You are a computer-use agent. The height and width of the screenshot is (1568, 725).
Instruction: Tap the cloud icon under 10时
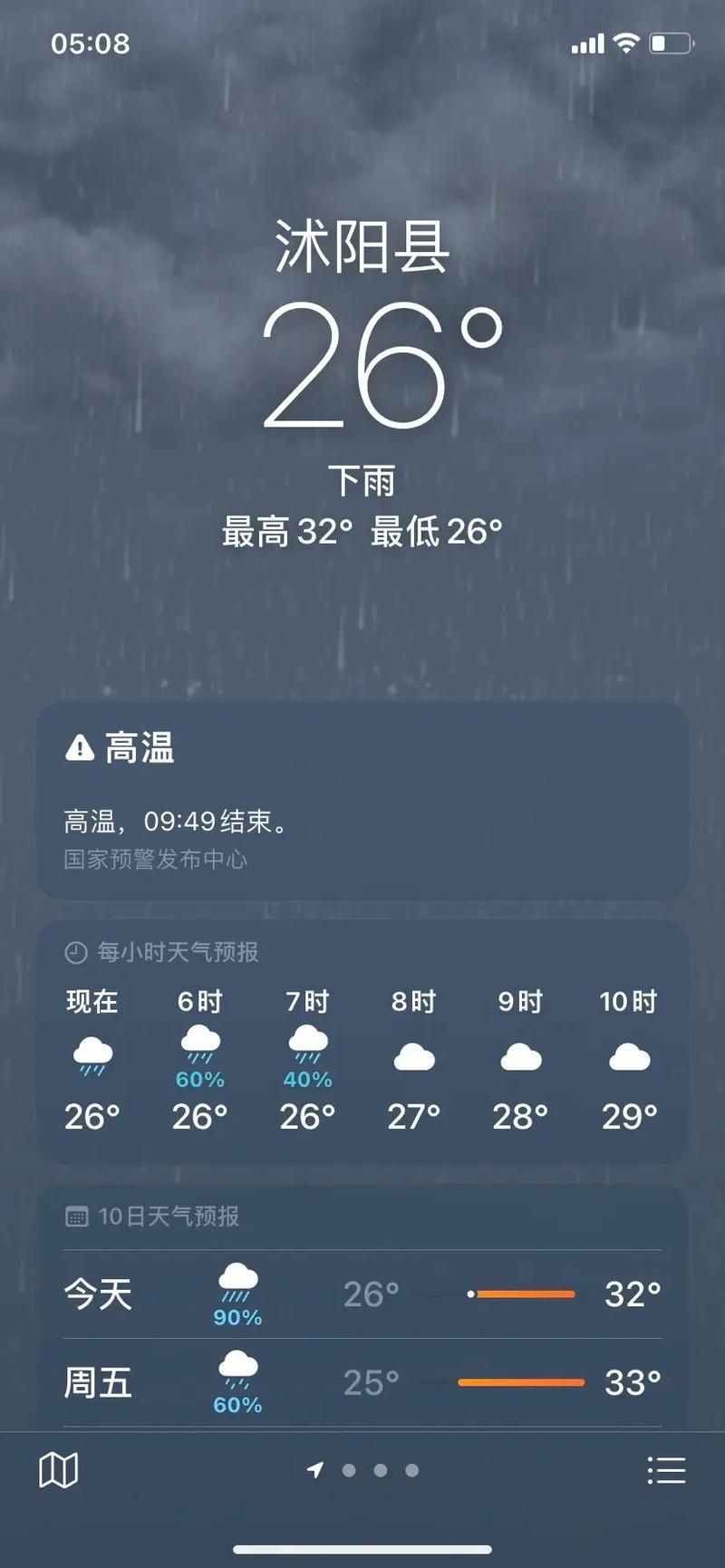[628, 1056]
